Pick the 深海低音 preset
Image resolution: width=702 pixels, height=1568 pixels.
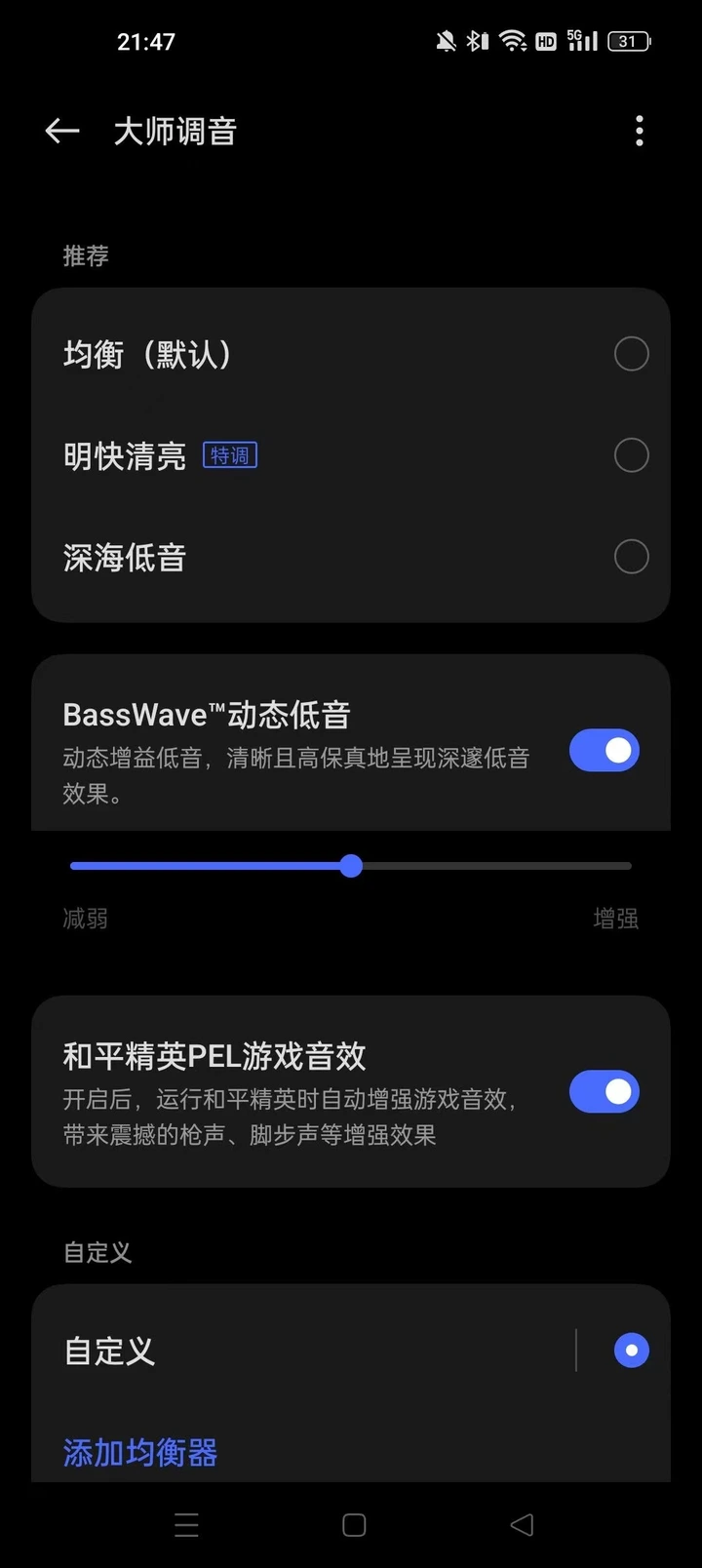click(351, 557)
